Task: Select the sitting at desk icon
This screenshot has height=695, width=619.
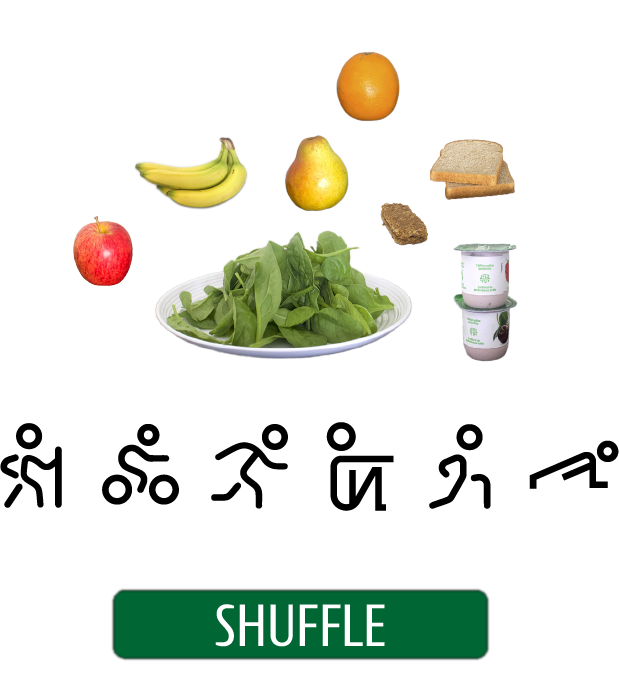Action: (358, 467)
